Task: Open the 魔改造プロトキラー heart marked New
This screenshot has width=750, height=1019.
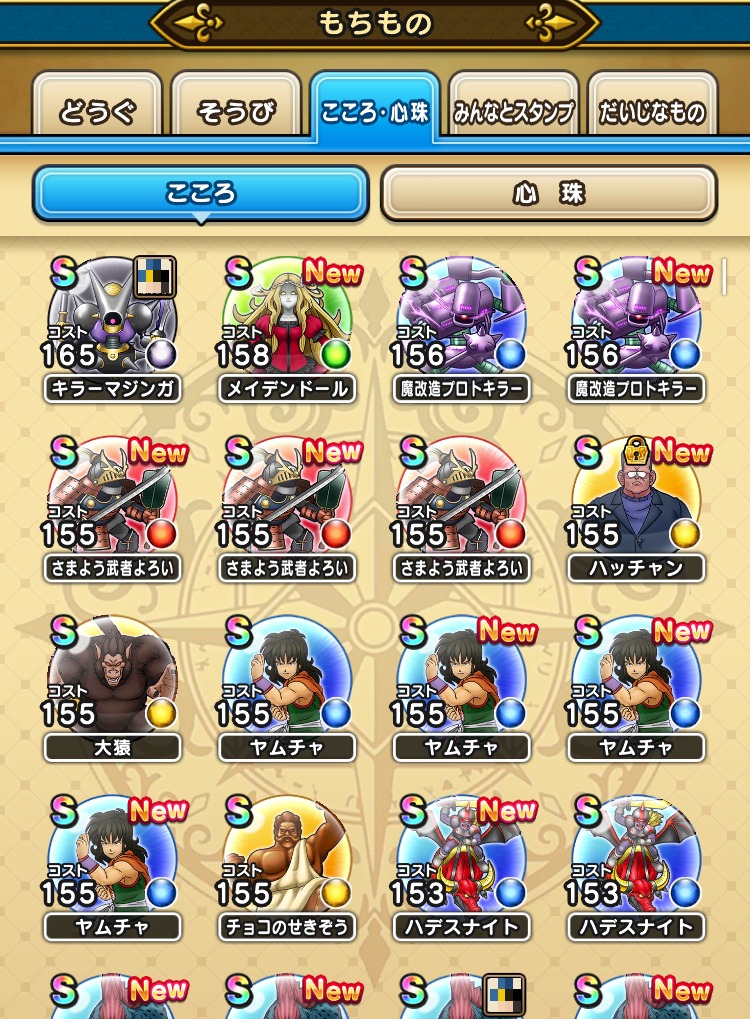Action: coord(636,318)
